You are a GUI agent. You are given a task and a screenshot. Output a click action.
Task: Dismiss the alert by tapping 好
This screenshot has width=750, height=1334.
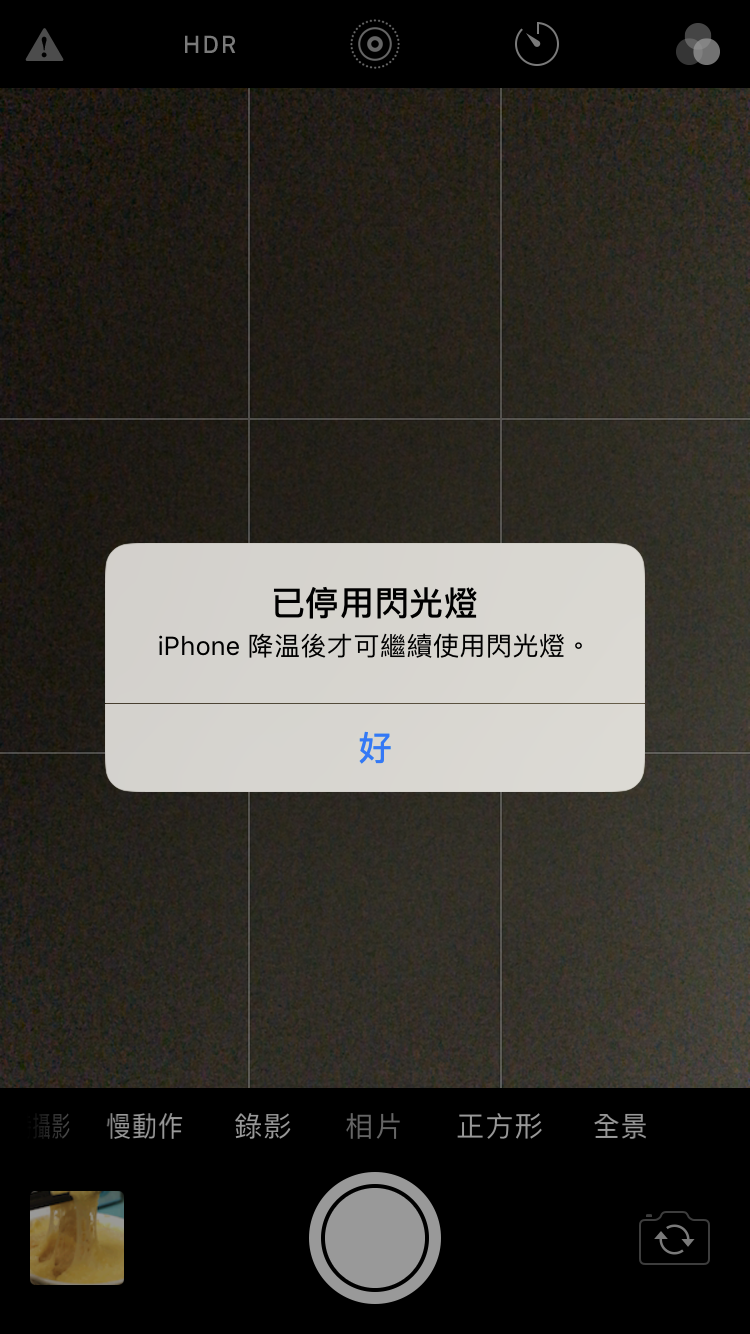coord(375,748)
